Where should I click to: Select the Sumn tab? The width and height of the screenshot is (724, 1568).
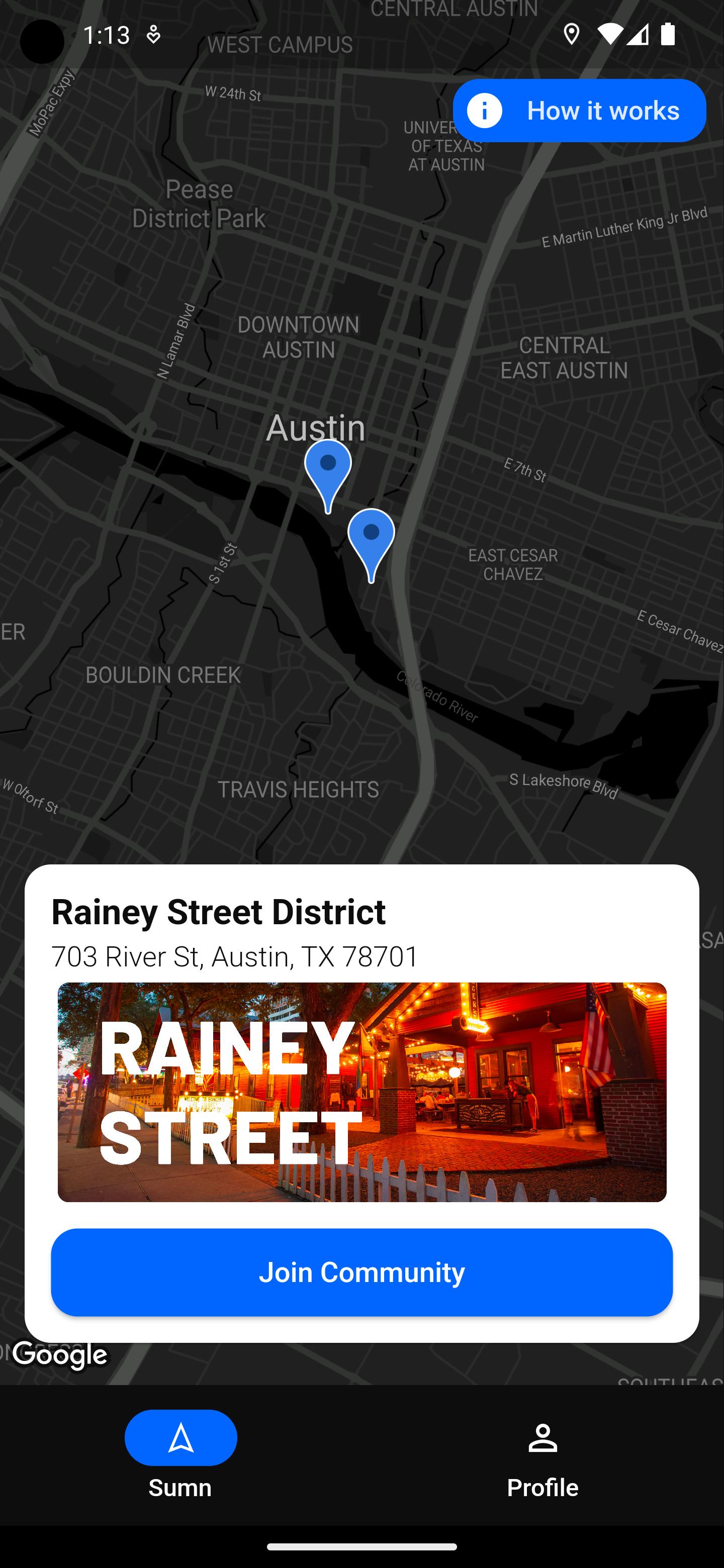180,1459
